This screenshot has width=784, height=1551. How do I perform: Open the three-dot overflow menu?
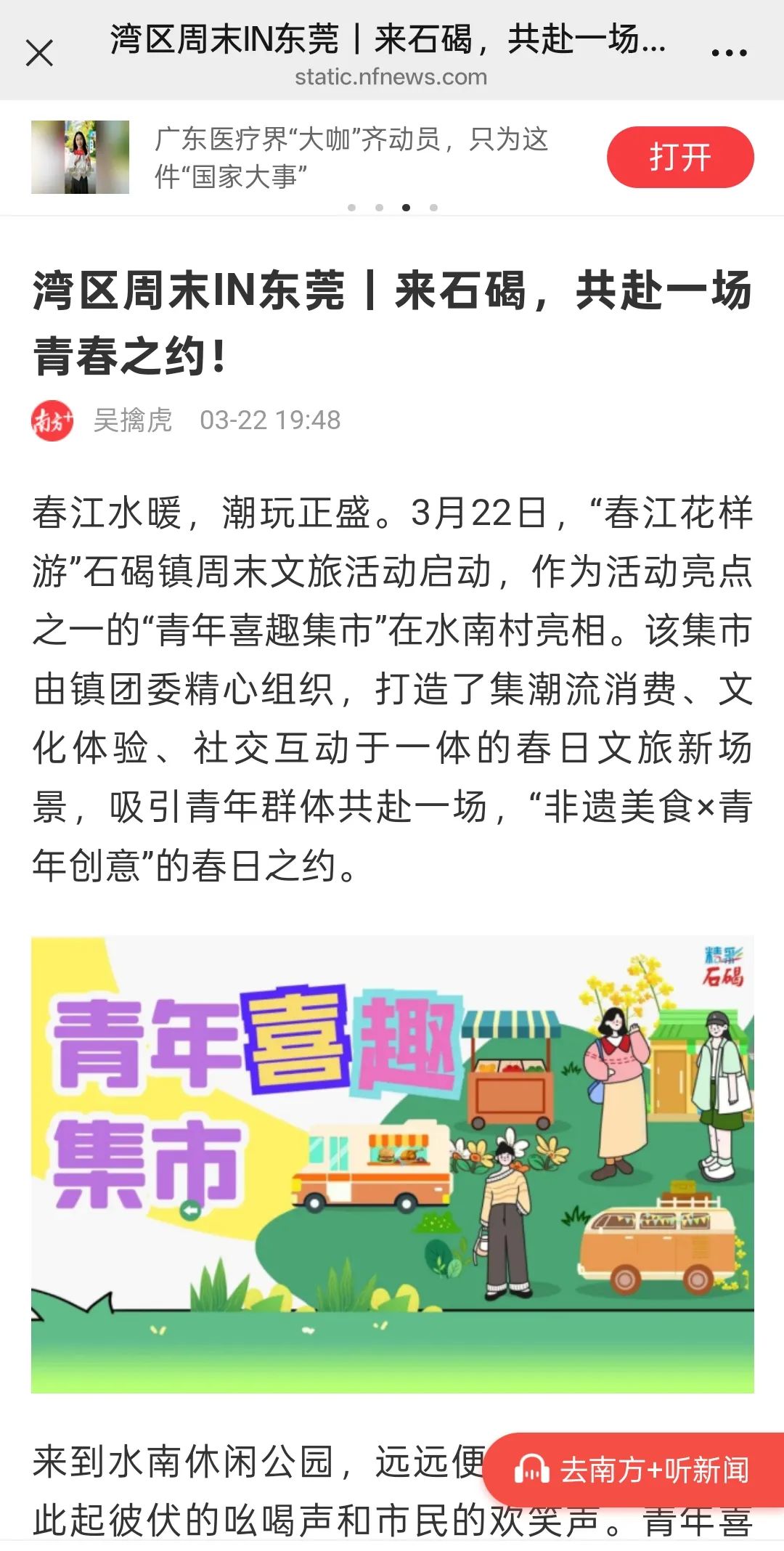tap(729, 53)
